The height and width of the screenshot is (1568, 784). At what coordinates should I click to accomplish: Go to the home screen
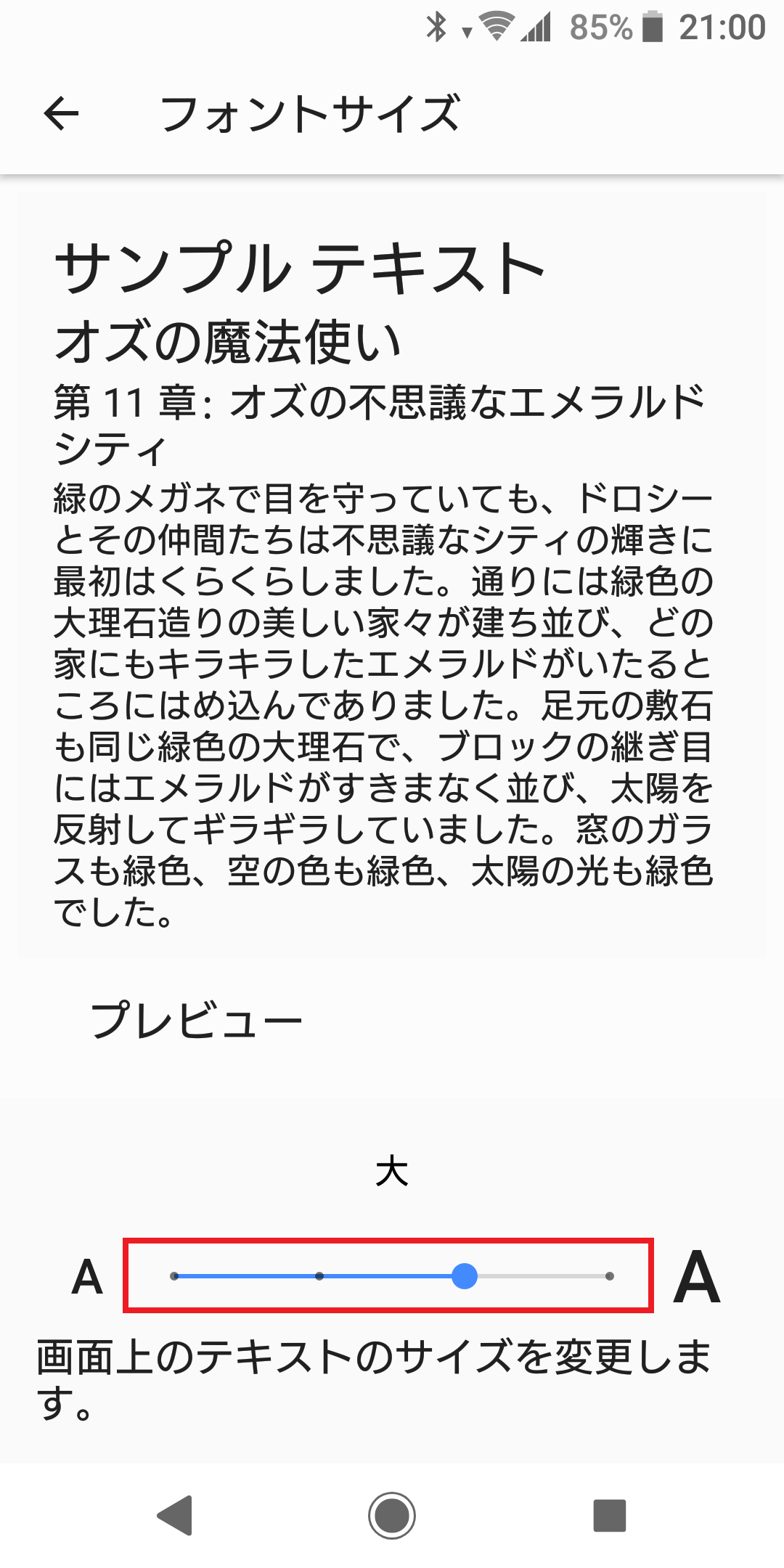[x=392, y=1515]
